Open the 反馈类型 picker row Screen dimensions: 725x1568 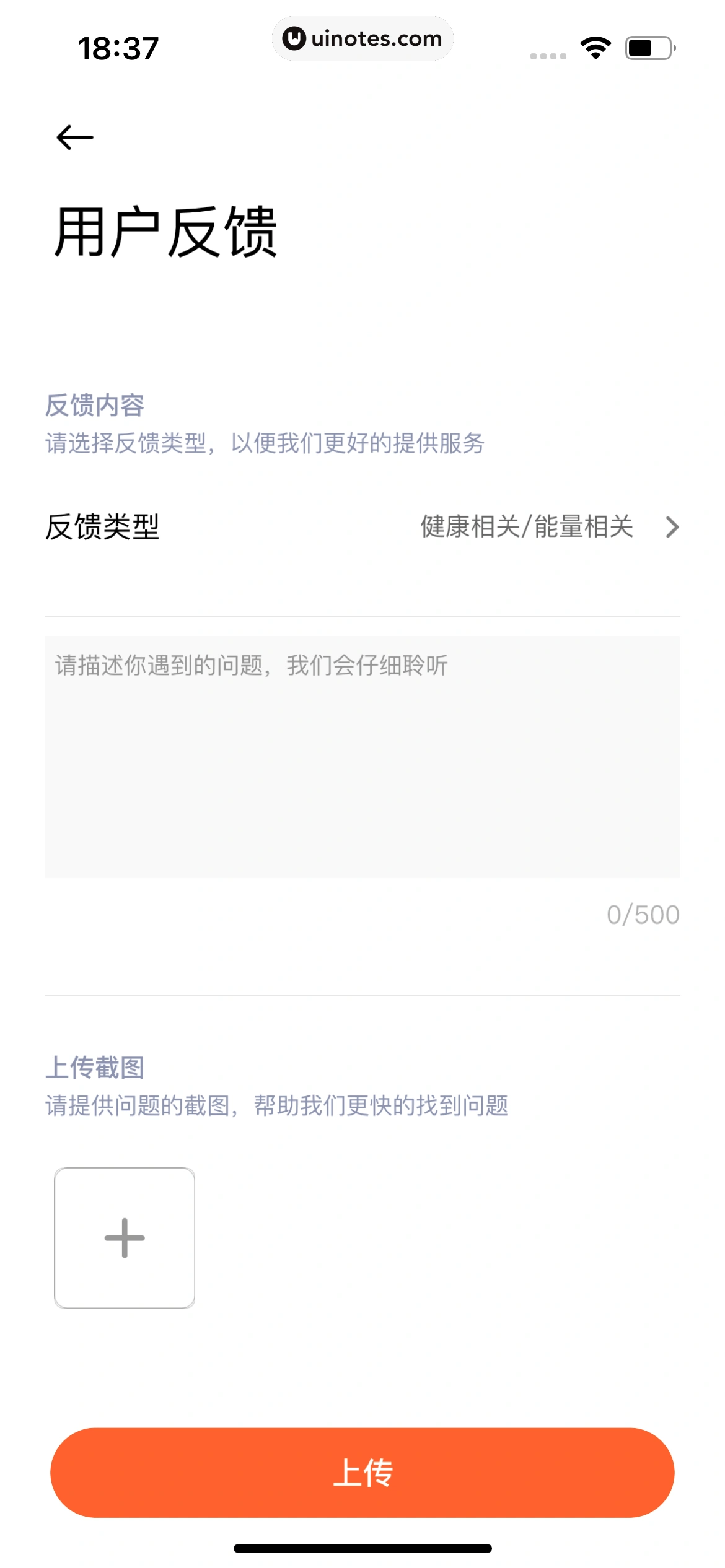pos(362,527)
